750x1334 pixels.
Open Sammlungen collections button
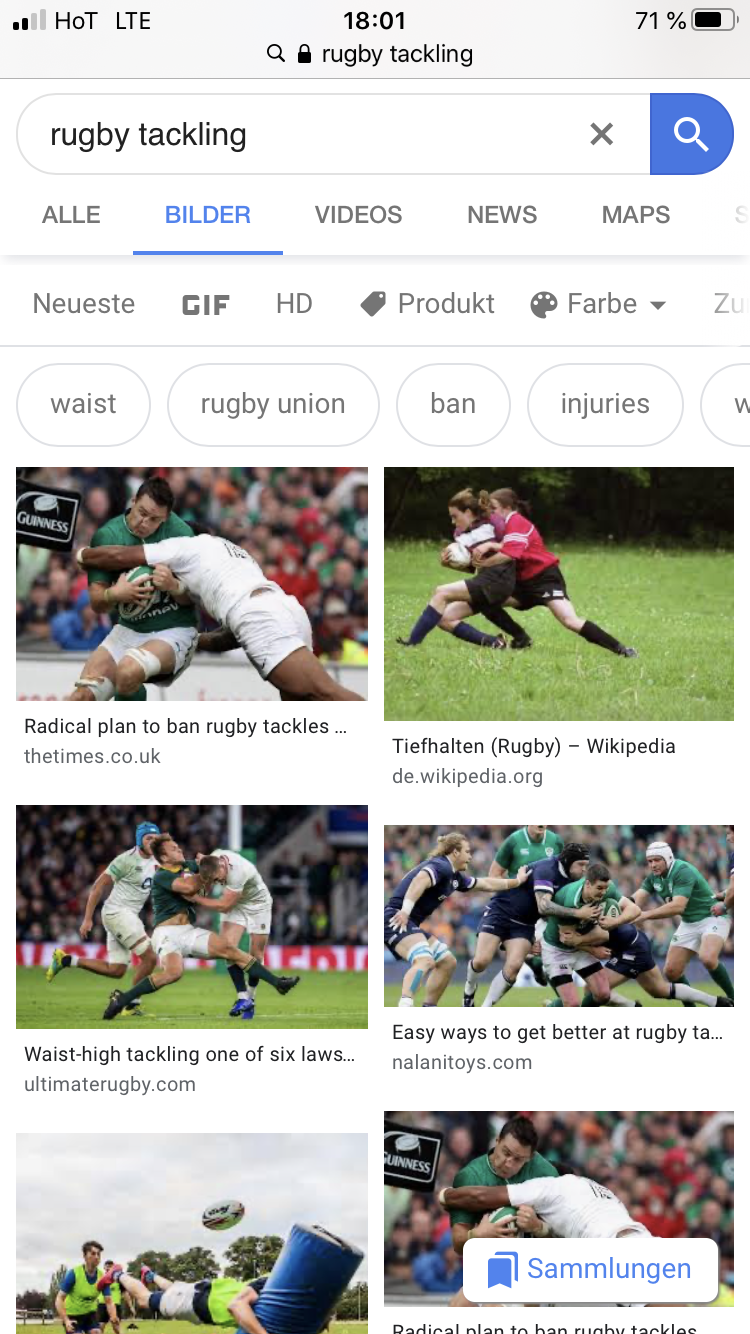[x=590, y=1269]
